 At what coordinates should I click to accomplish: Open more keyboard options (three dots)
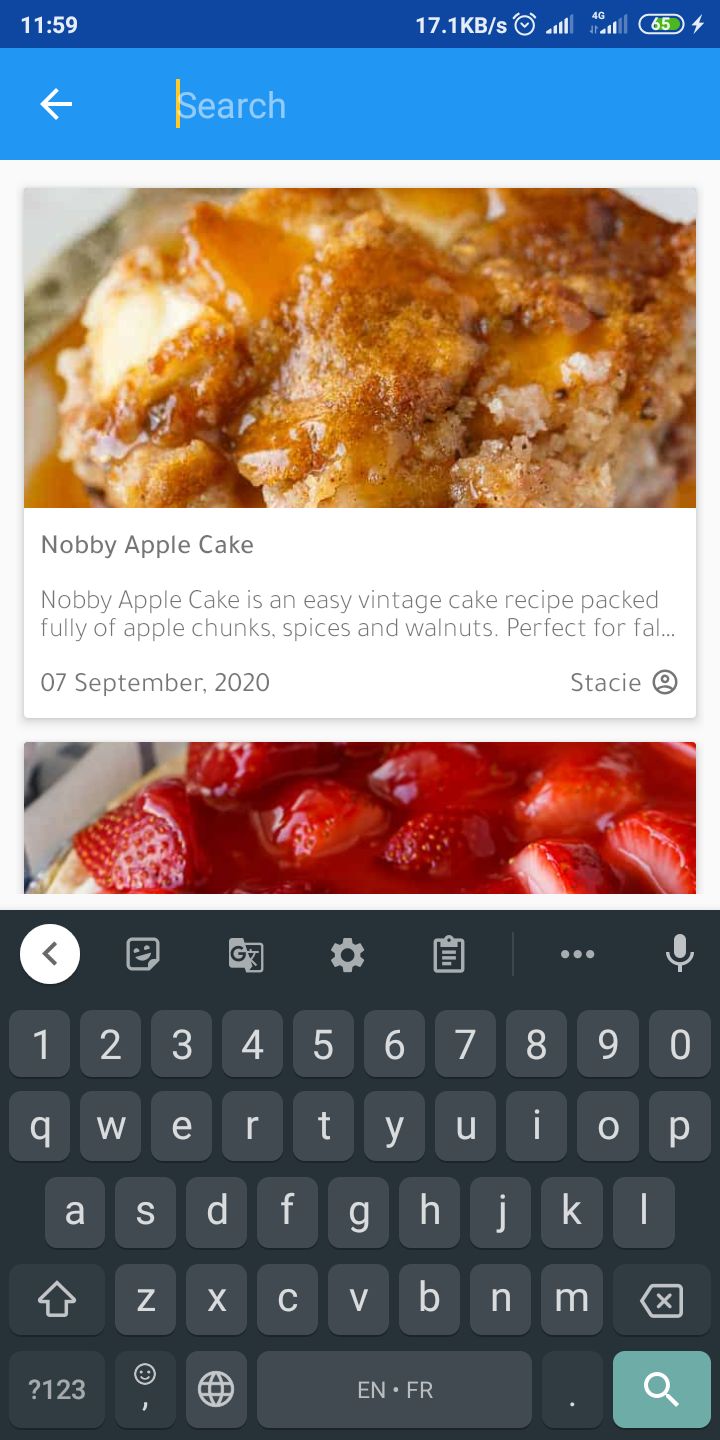click(x=578, y=955)
